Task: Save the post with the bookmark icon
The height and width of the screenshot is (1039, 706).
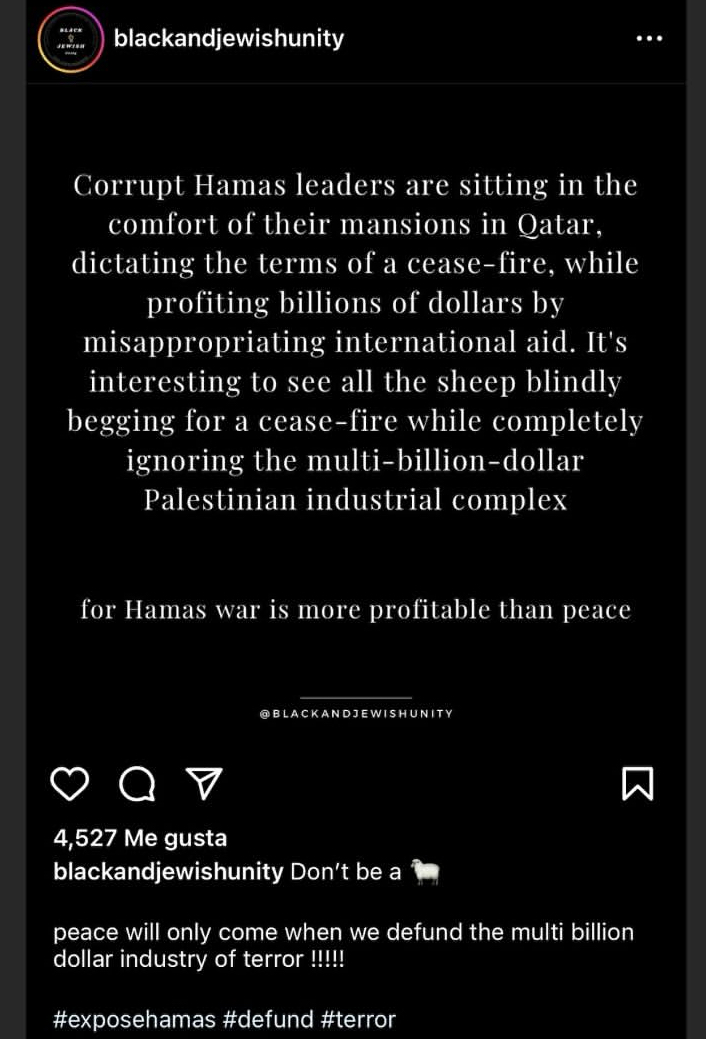Action: pyautogui.click(x=637, y=784)
